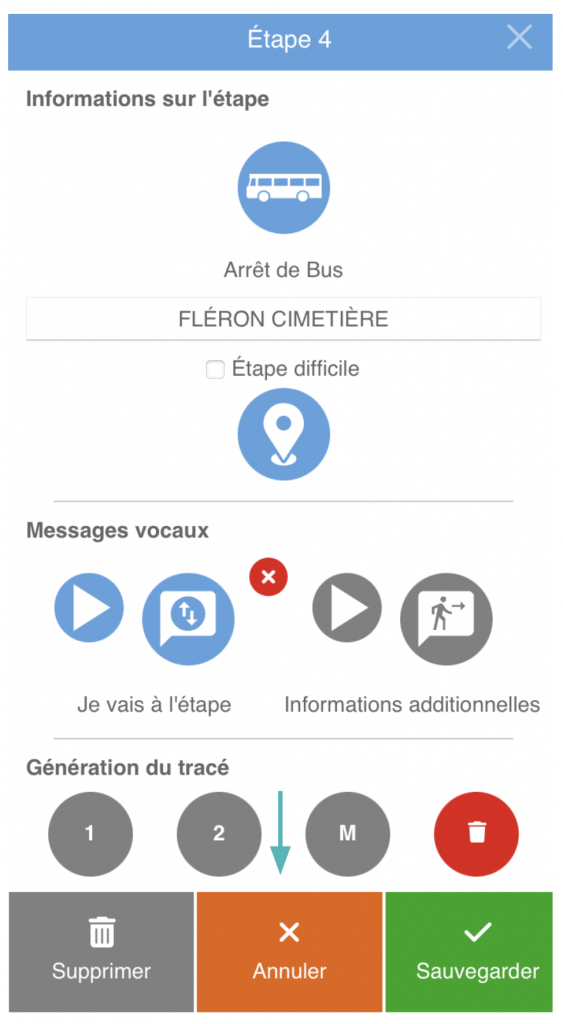Choose the M route generation mode
This screenshot has width=563, height=1024.
pos(347,834)
